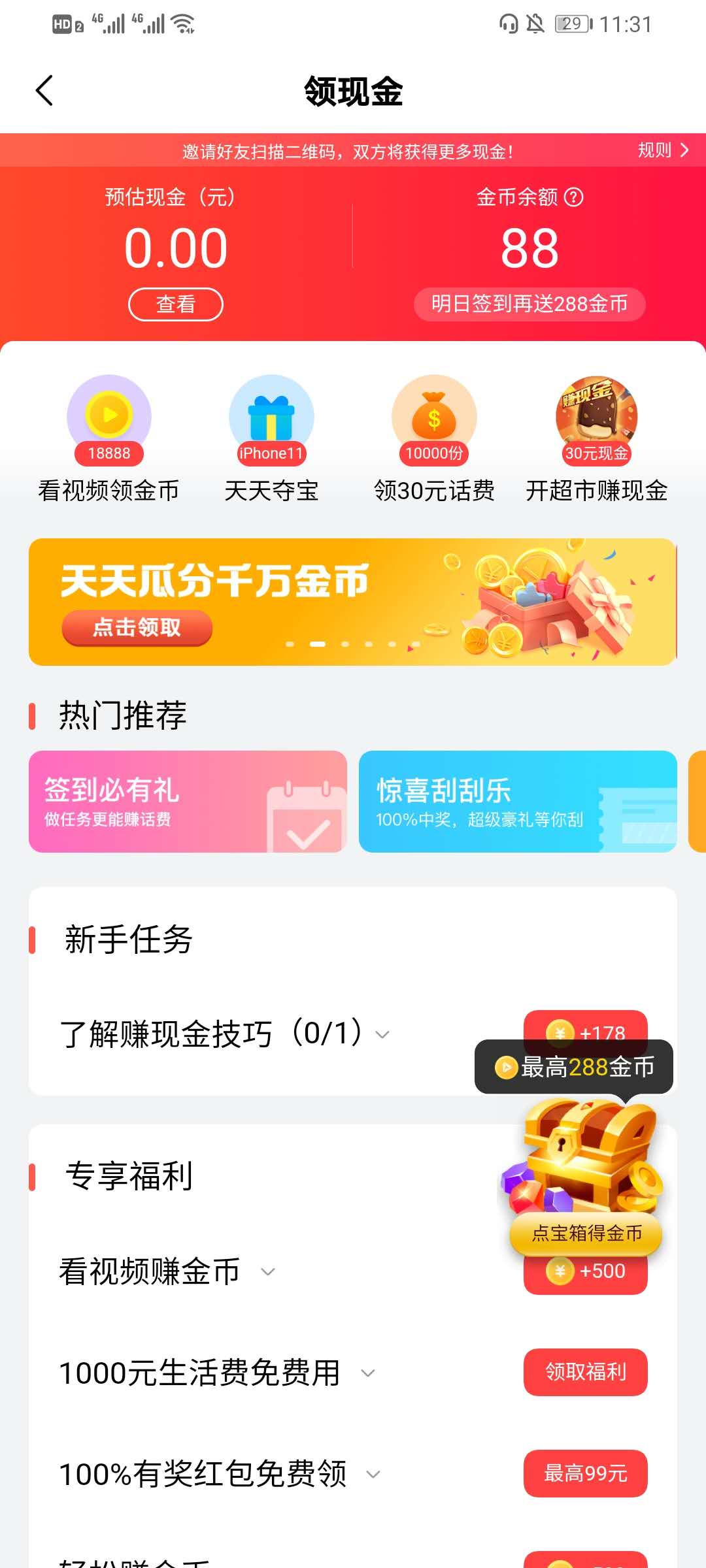
Task: Open the 金币余额 help icon
Action: point(573,197)
